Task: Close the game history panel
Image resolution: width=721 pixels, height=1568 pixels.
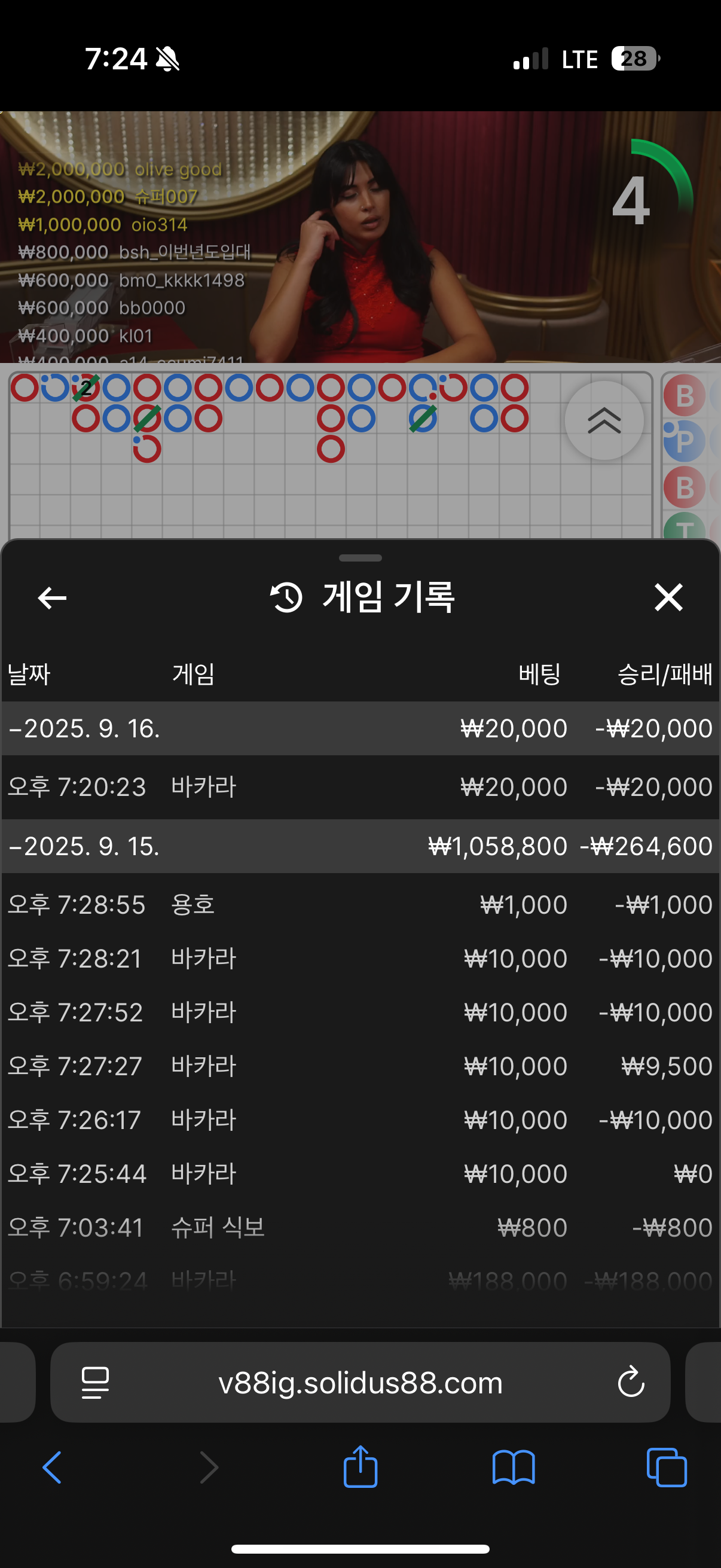Action: click(x=668, y=597)
